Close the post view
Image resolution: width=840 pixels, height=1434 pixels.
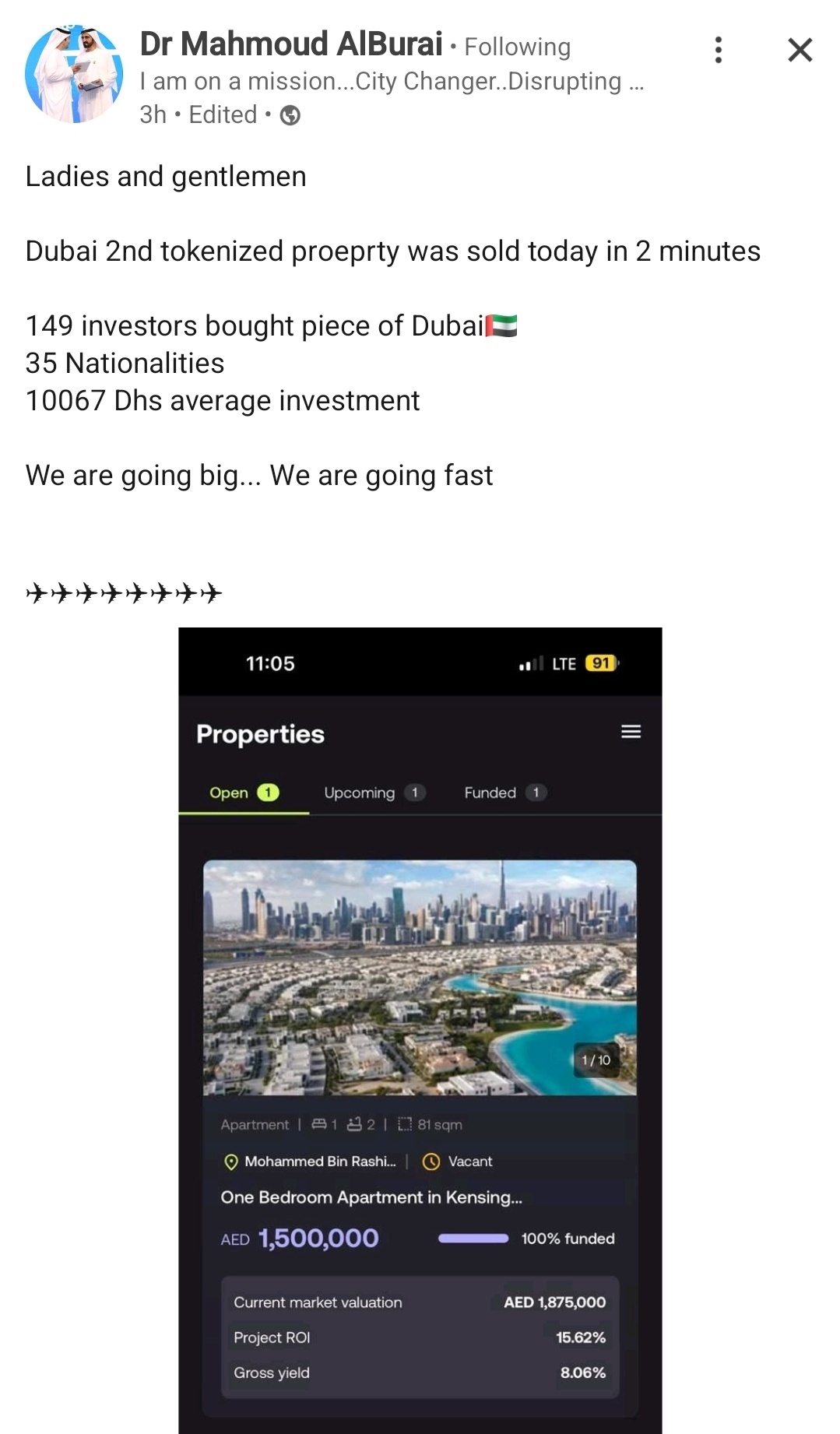800,50
